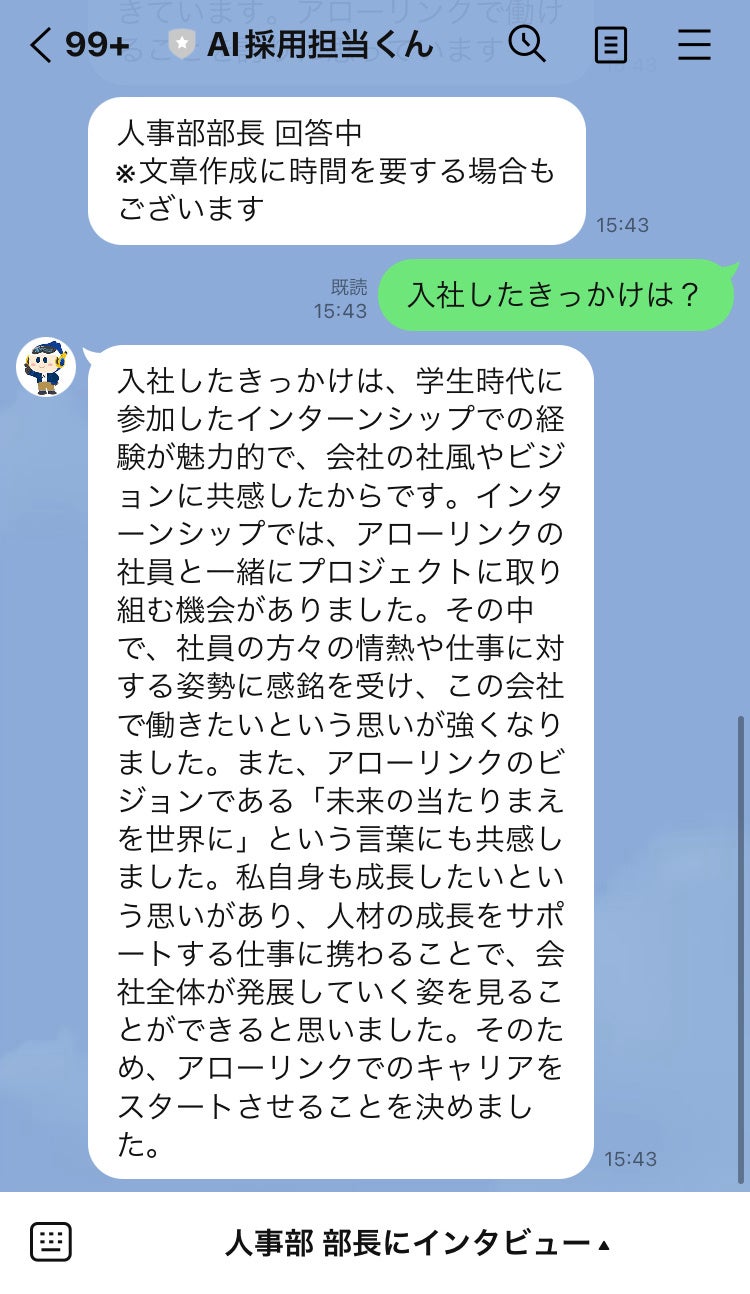Open the chat hamburger menu
The width and height of the screenshot is (750, 1294).
coord(694,45)
